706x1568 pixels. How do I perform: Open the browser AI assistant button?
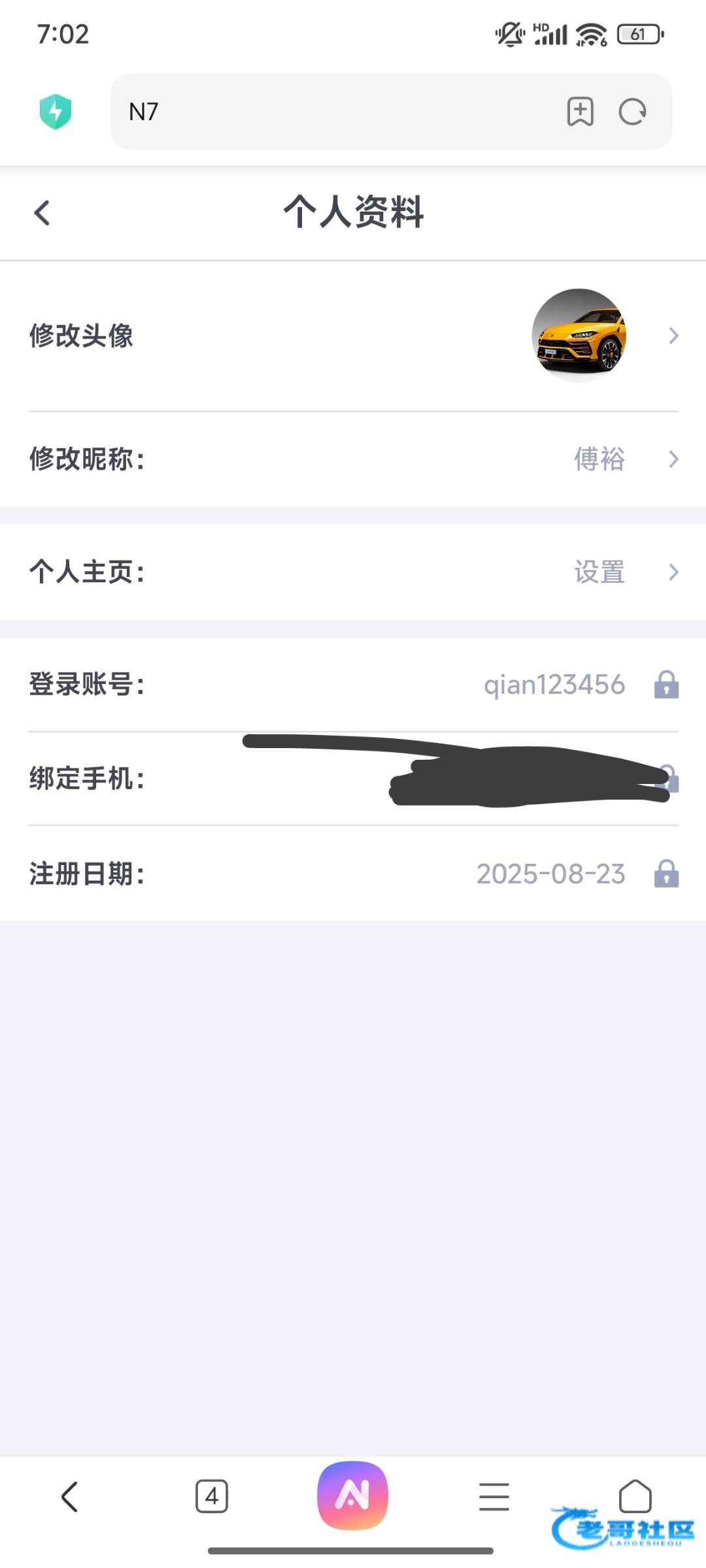click(x=352, y=1495)
